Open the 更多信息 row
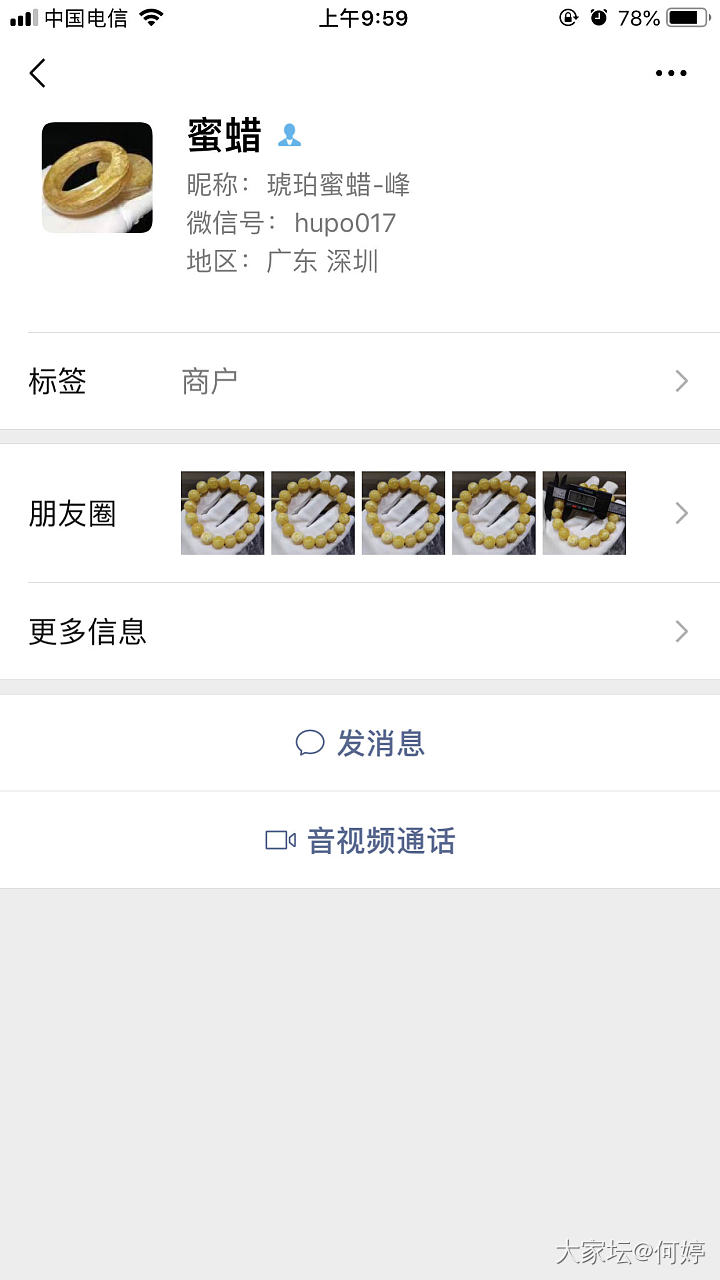Image resolution: width=720 pixels, height=1280 pixels. (360, 632)
